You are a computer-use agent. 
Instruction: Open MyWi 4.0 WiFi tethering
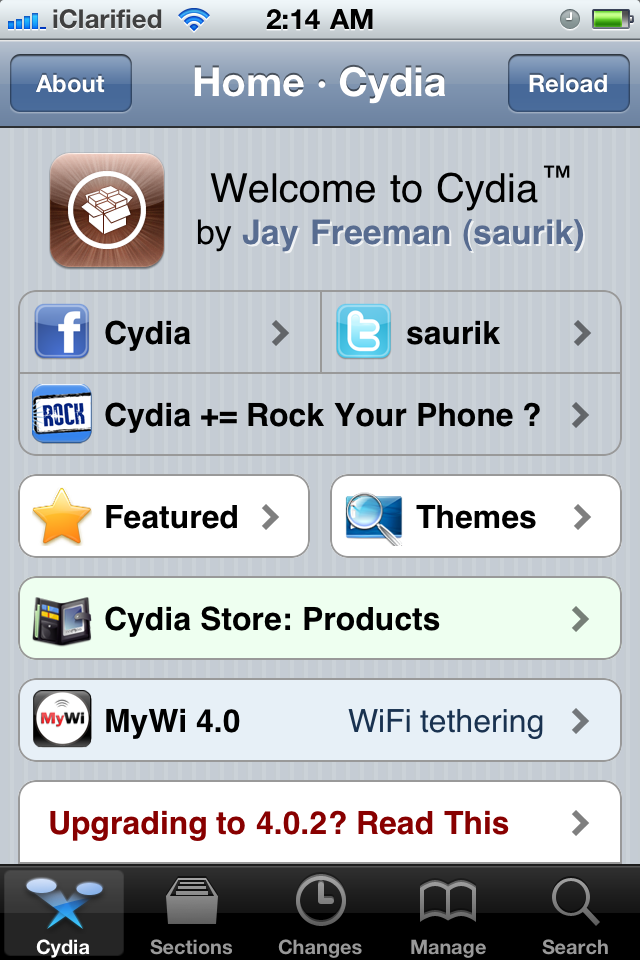pyautogui.click(x=320, y=721)
